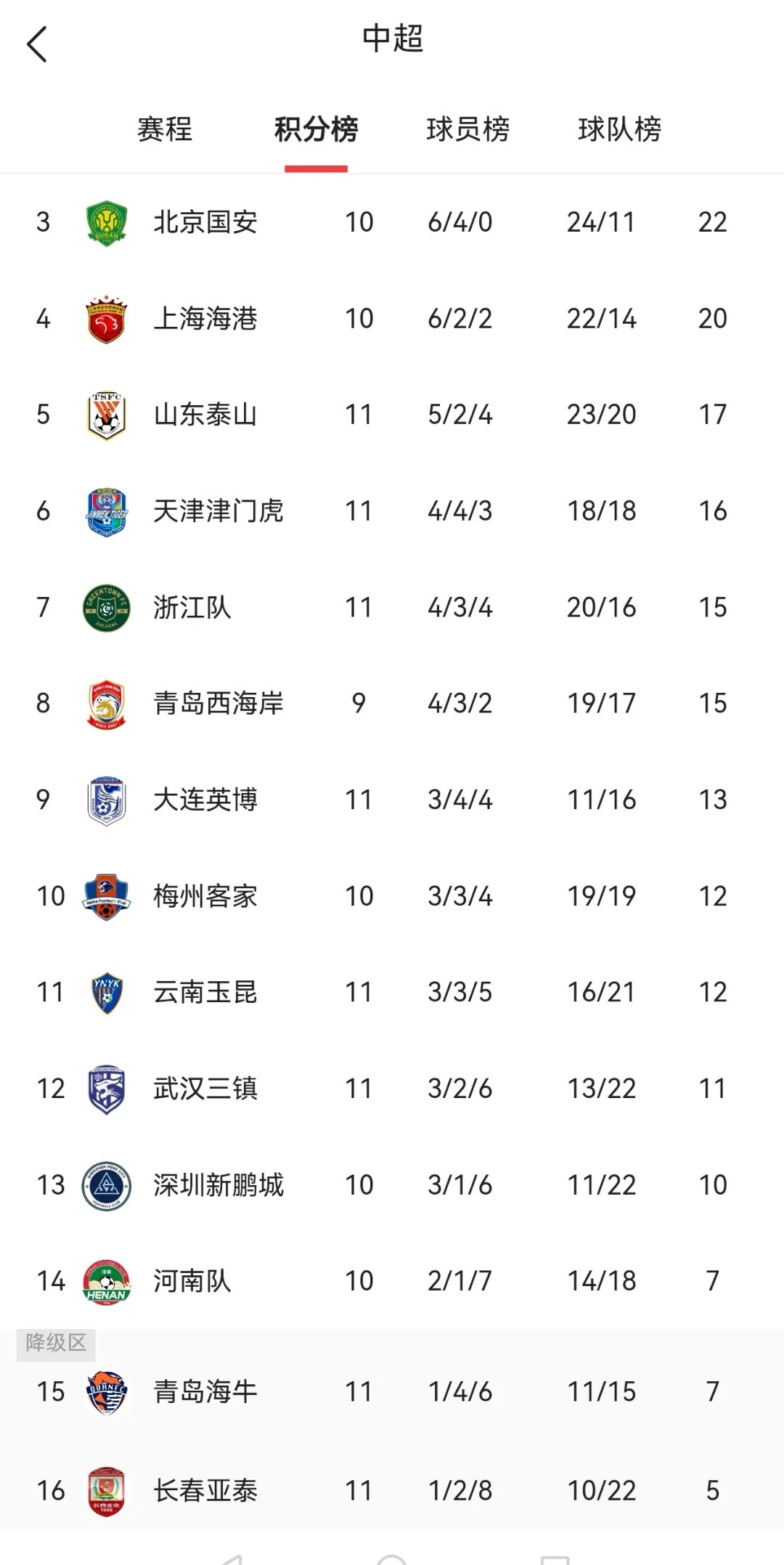
Task: Select the Qingdao West Coast badge
Action: pos(104,702)
